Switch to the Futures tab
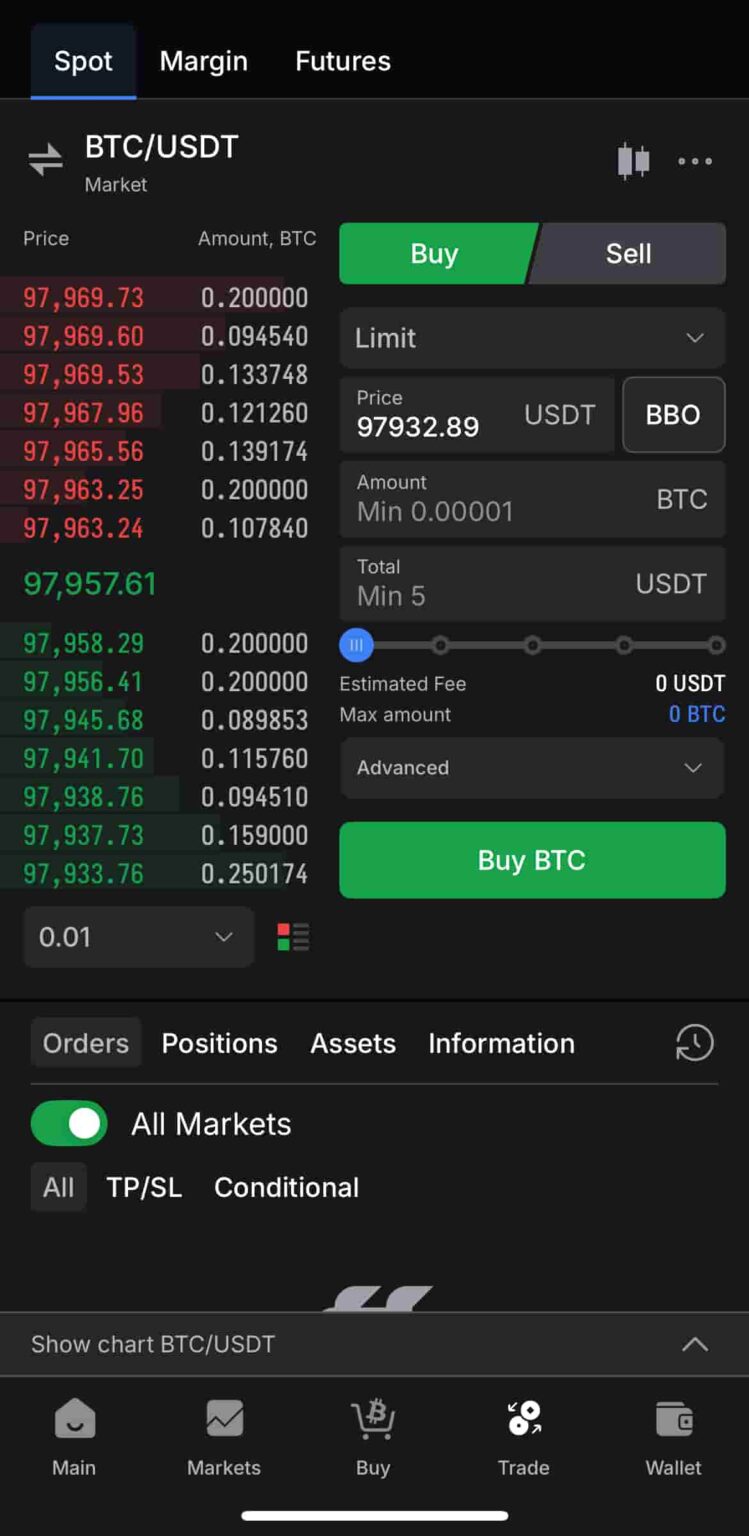Screen dimensions: 749x1536 coord(343,61)
